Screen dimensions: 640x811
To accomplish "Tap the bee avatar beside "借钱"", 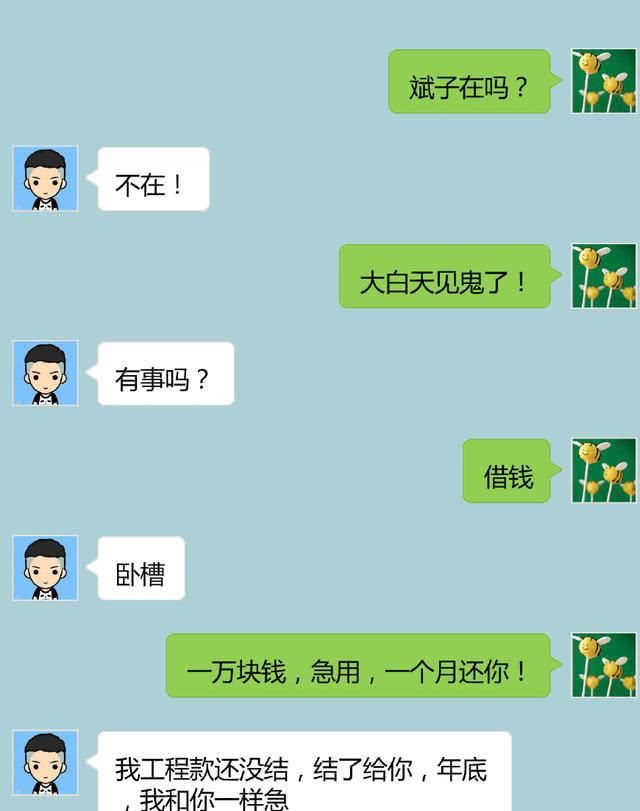I will point(603,470).
